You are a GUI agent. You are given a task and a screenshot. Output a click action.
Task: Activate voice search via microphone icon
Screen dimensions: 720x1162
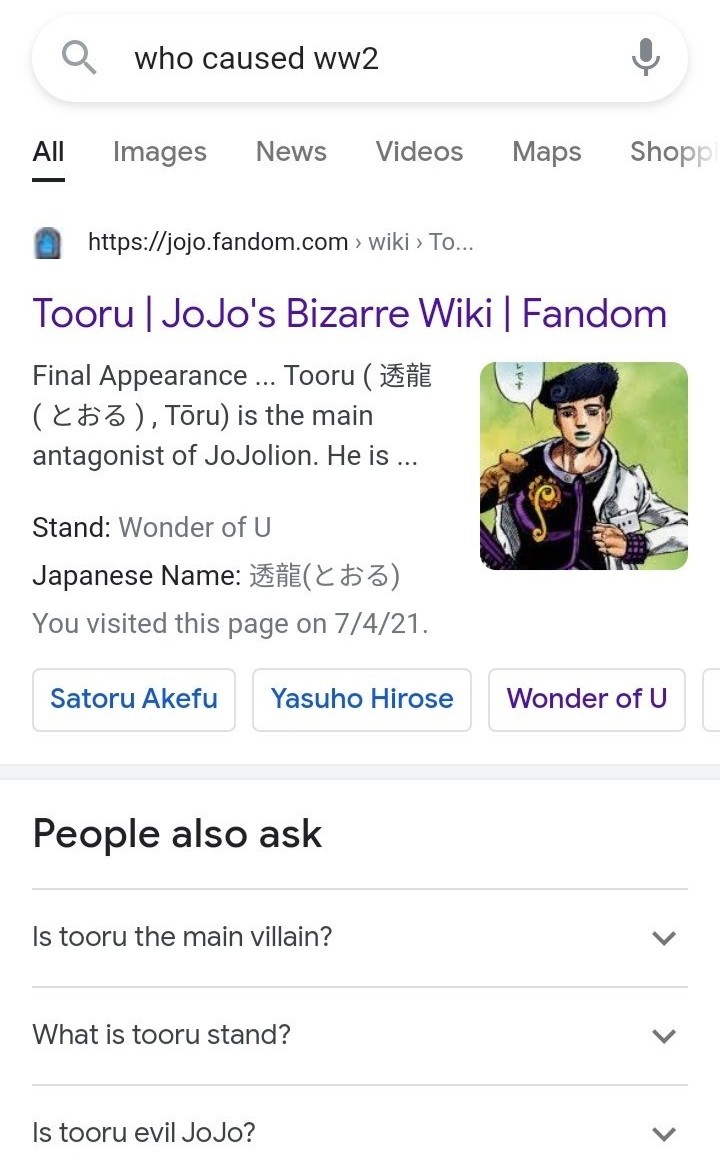pyautogui.click(x=645, y=57)
